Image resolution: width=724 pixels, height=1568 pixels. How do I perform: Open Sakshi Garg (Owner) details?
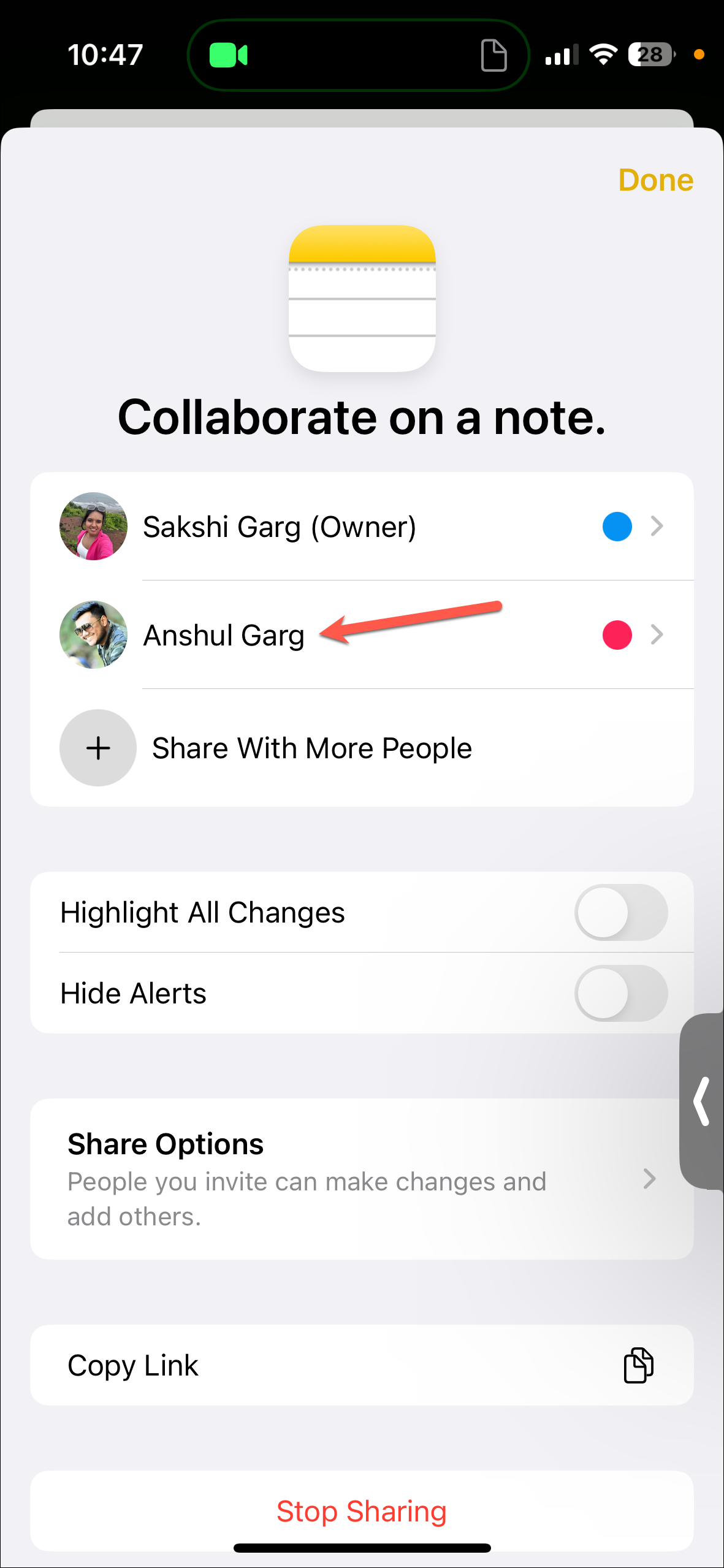coord(362,527)
